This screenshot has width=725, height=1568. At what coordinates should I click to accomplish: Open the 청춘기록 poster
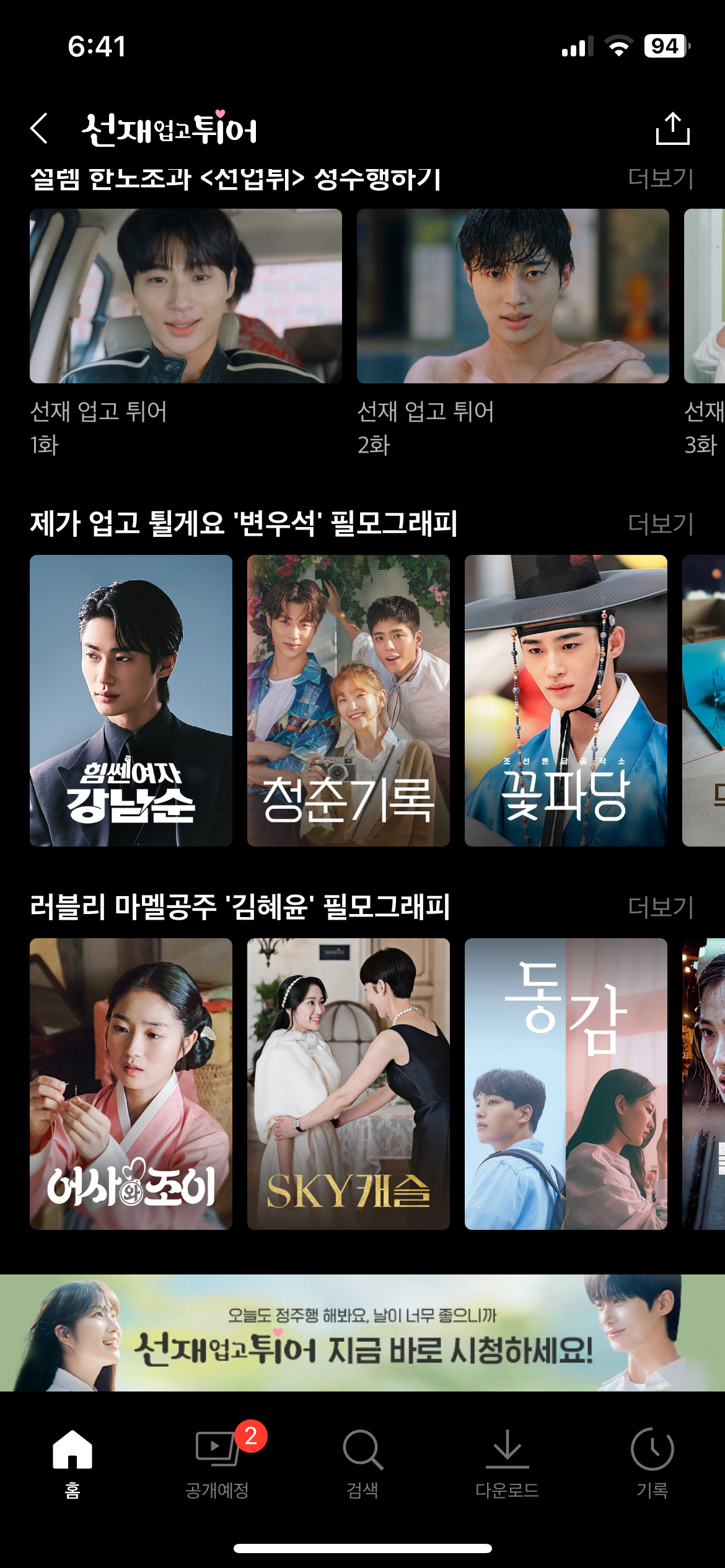tap(348, 700)
